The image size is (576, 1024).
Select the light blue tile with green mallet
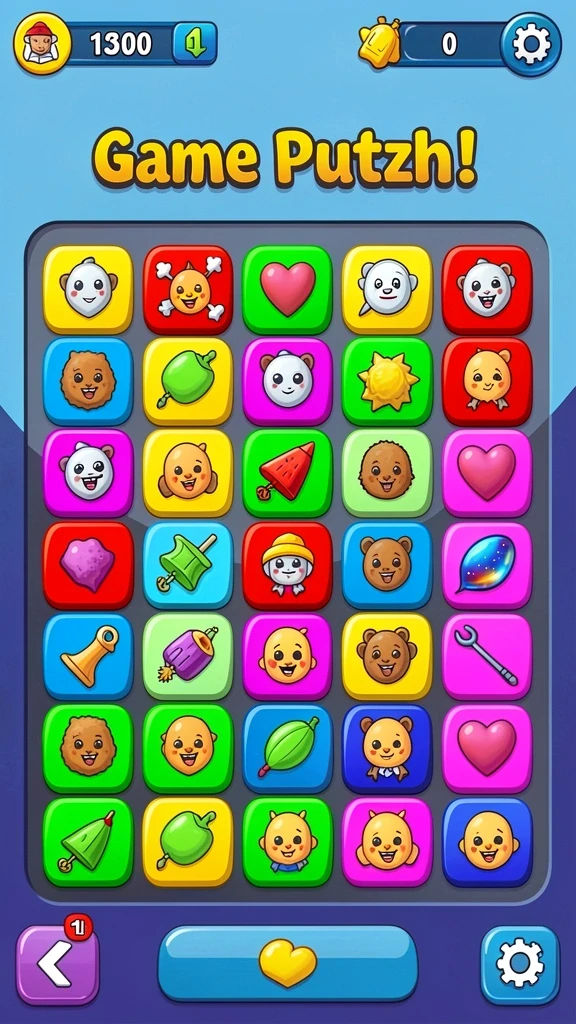pyautogui.click(x=188, y=565)
